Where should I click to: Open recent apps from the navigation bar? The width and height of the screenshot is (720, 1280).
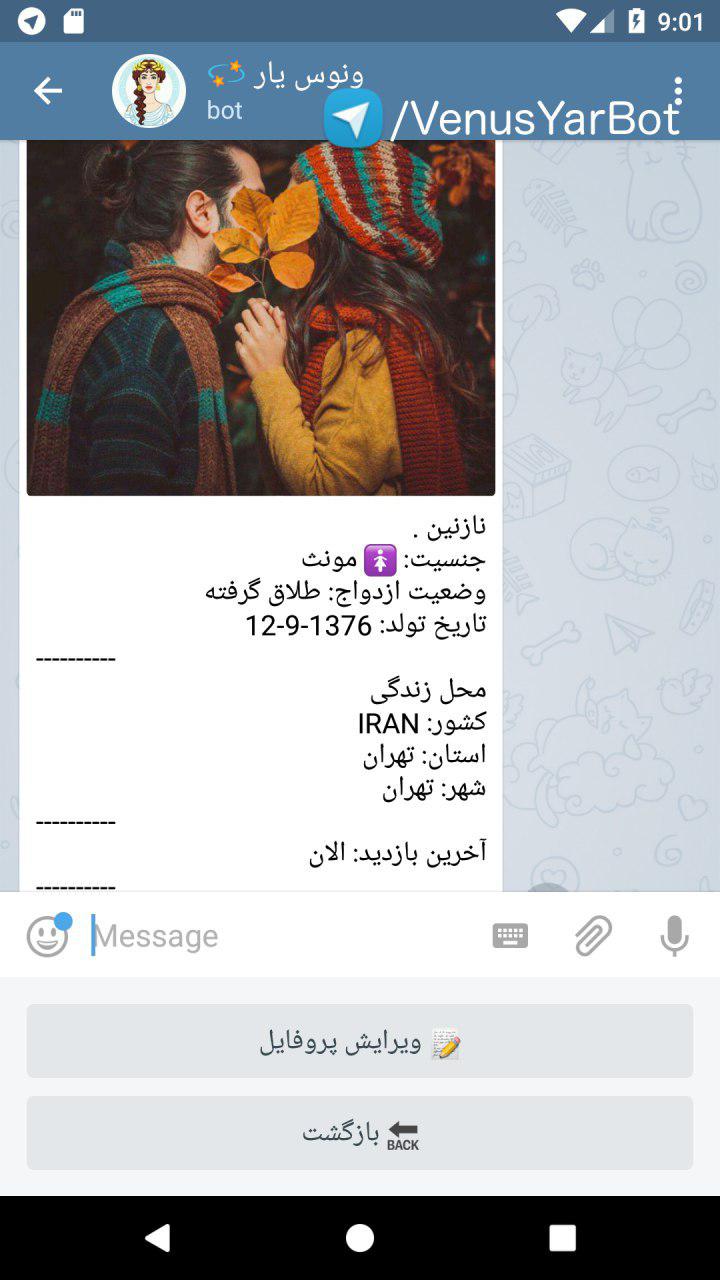coord(562,1238)
